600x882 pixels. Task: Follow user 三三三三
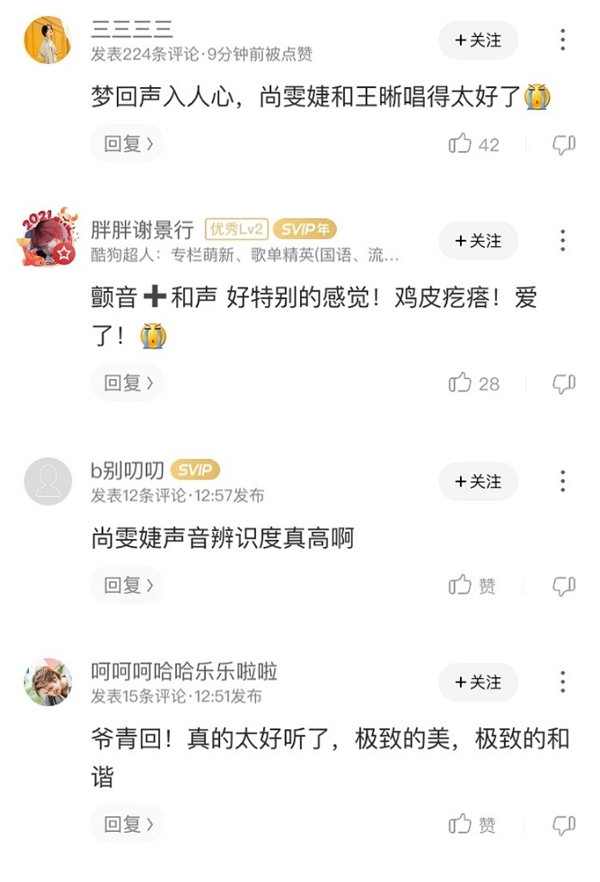click(x=478, y=40)
